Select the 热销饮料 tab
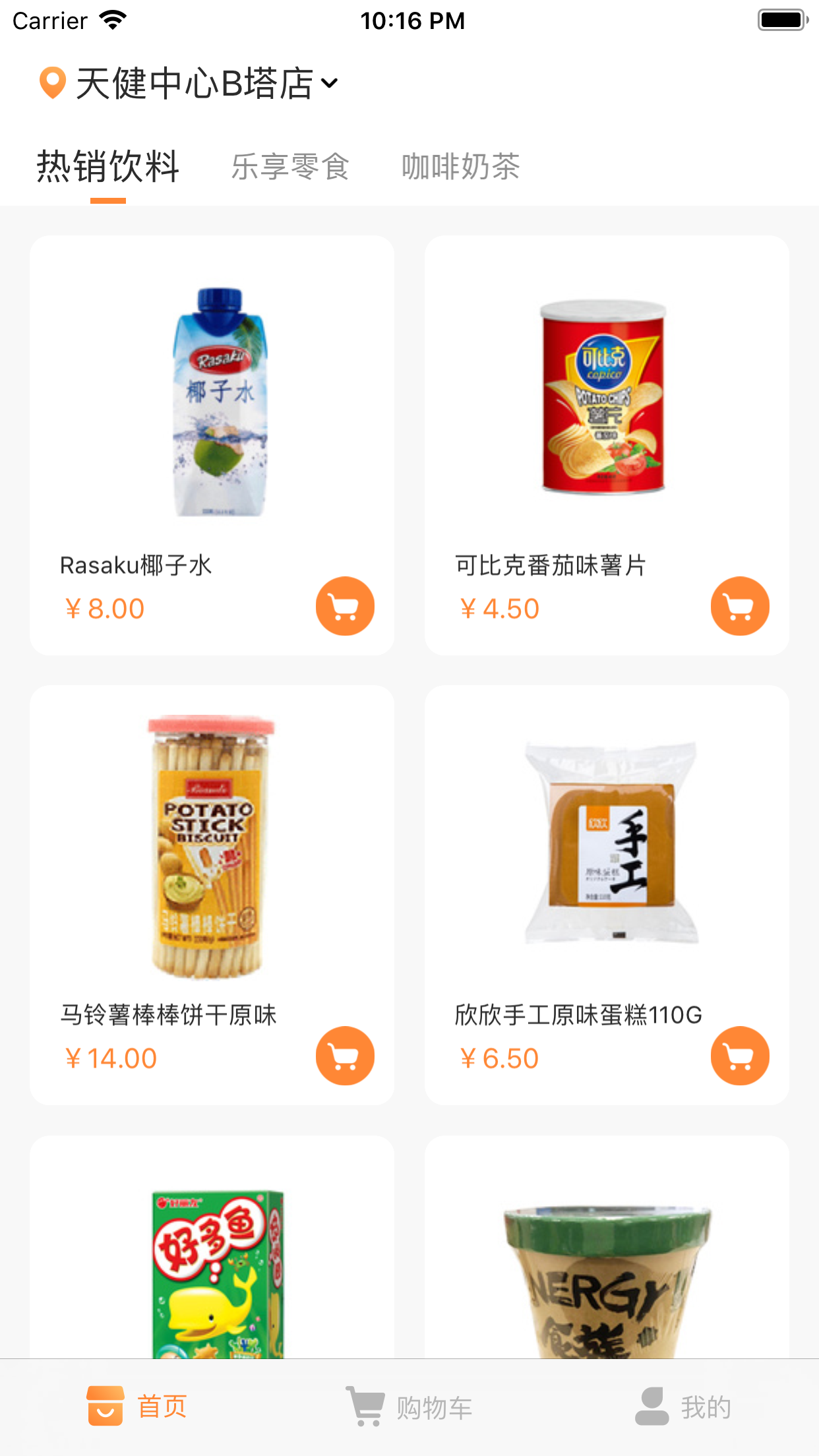Screen dimensions: 819x1456 [108, 167]
